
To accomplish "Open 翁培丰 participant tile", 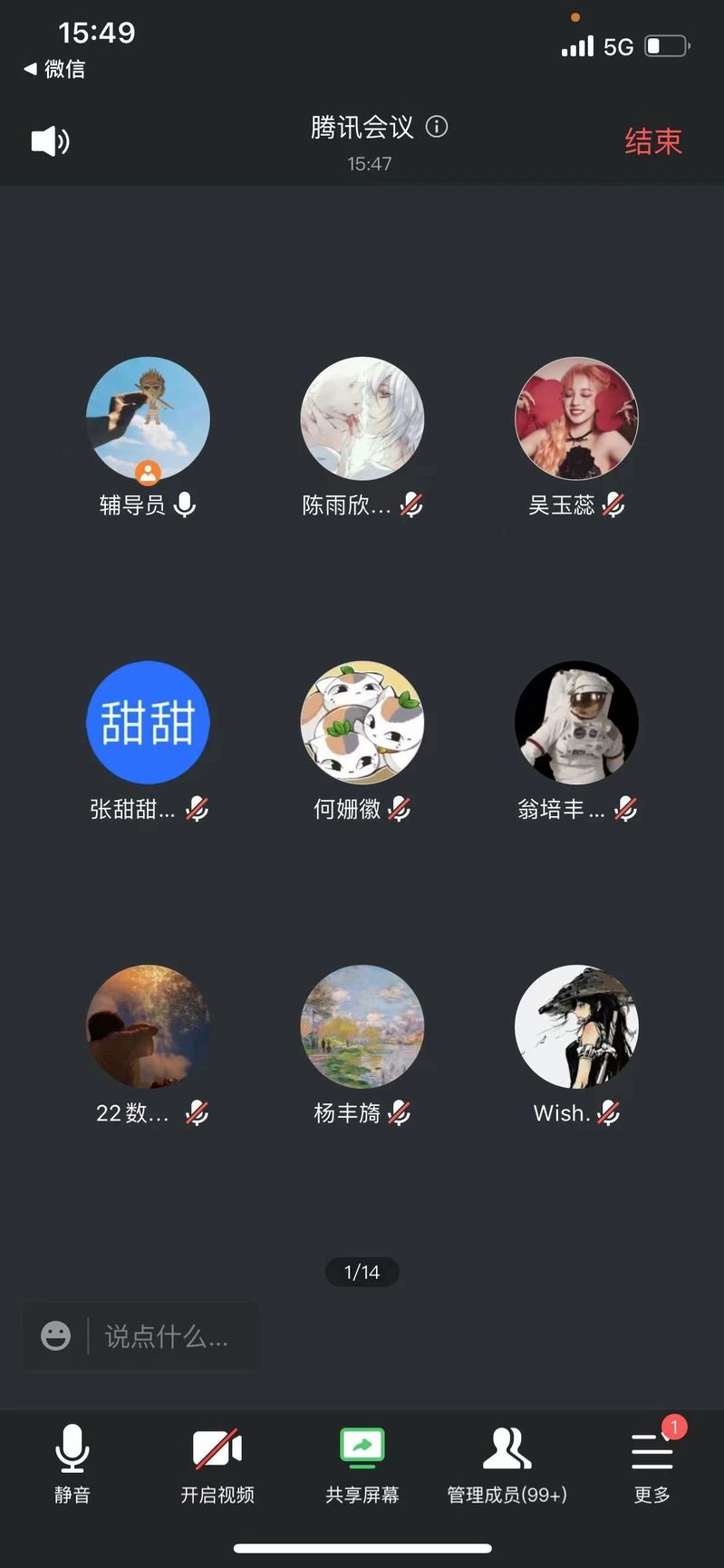I will [576, 722].
